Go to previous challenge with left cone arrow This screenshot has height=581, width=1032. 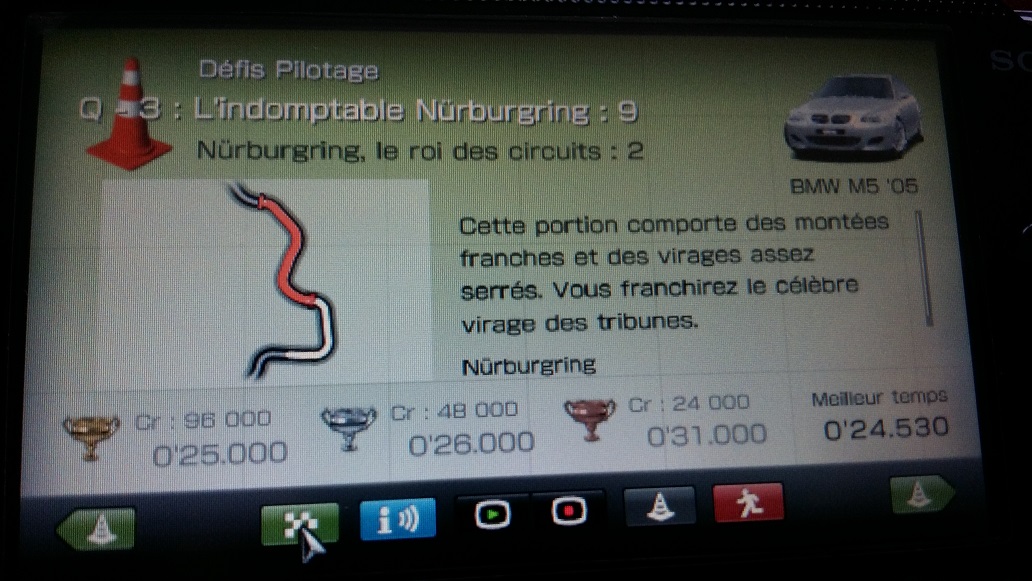click(x=95, y=528)
